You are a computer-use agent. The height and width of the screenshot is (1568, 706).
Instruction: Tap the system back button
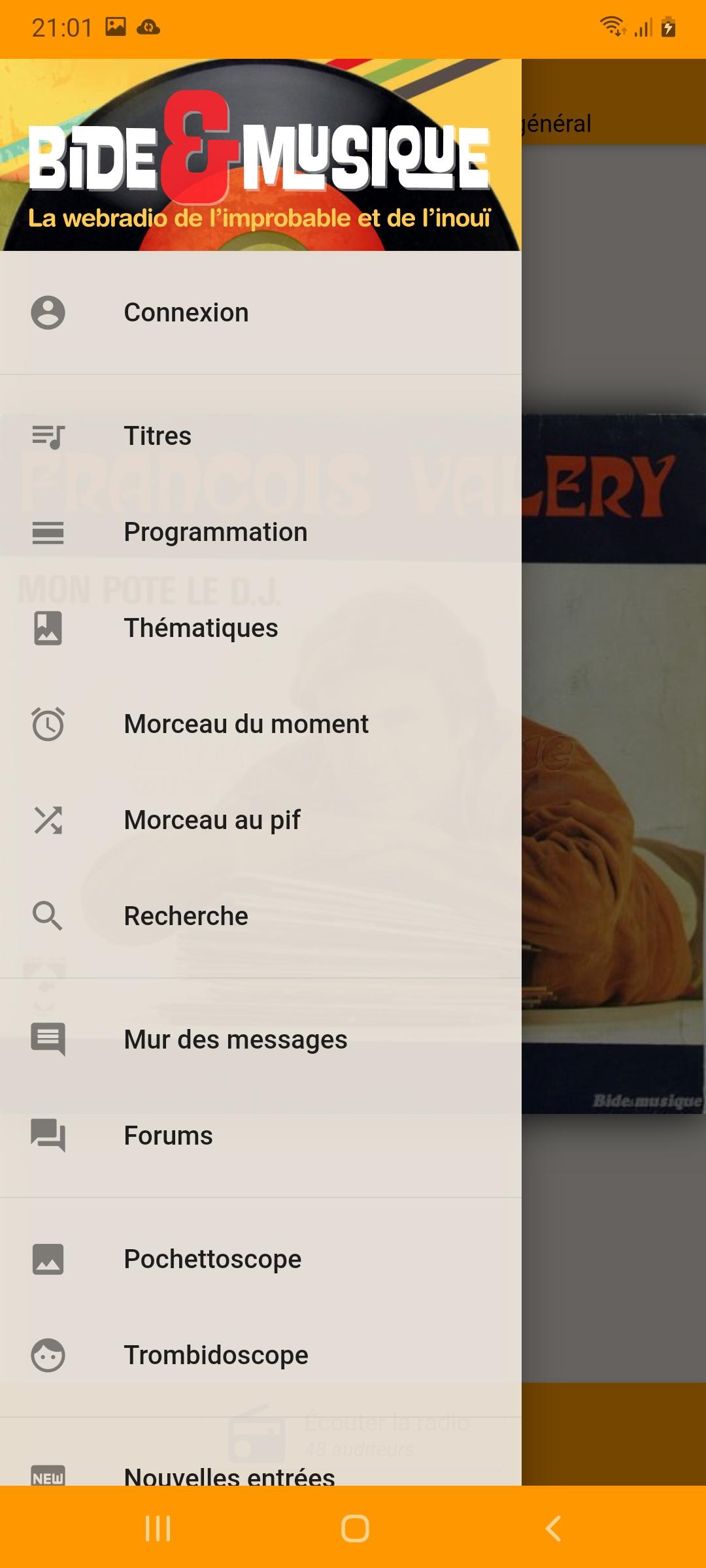pyautogui.click(x=552, y=1528)
